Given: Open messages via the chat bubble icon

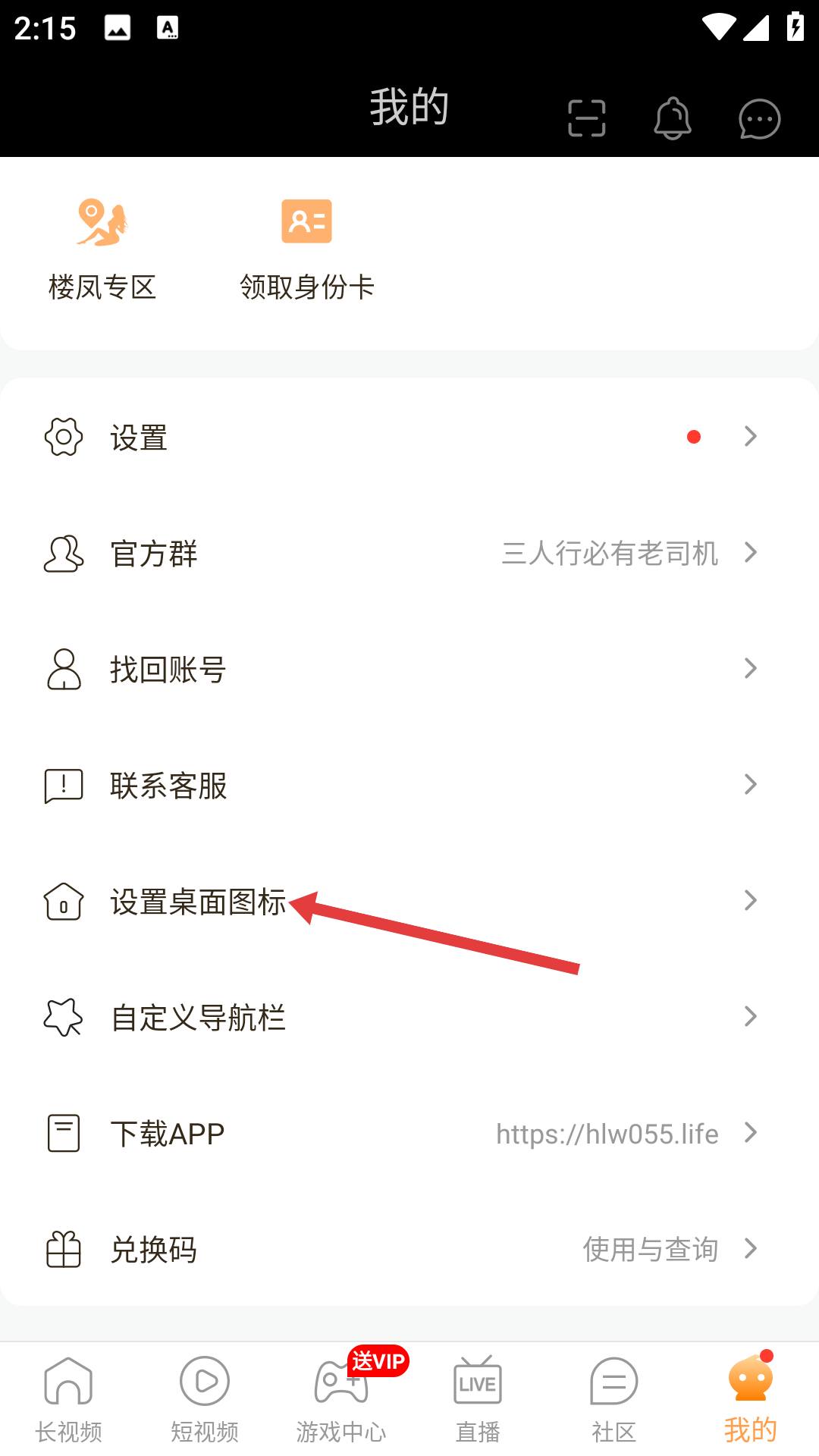Looking at the screenshot, I should click(x=758, y=119).
